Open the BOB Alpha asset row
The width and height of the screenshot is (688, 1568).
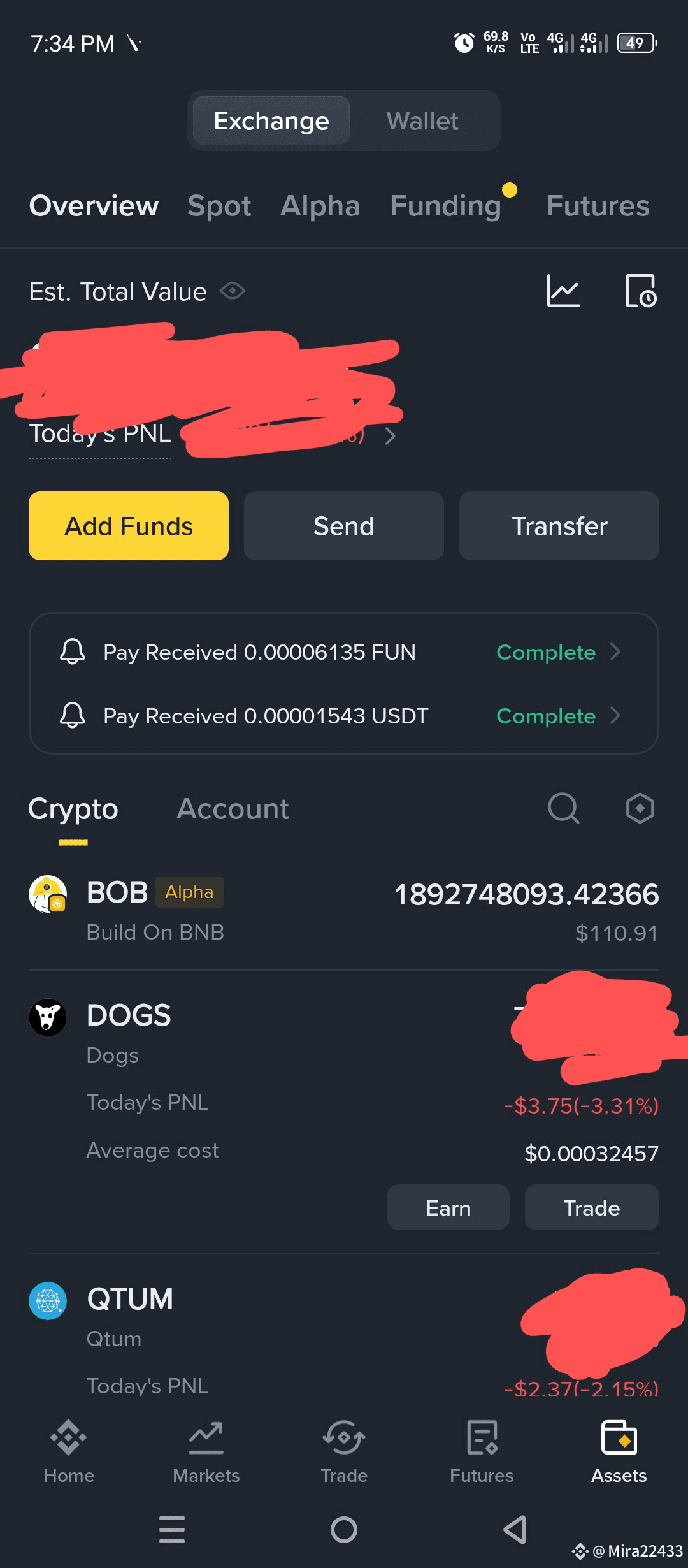[x=344, y=911]
